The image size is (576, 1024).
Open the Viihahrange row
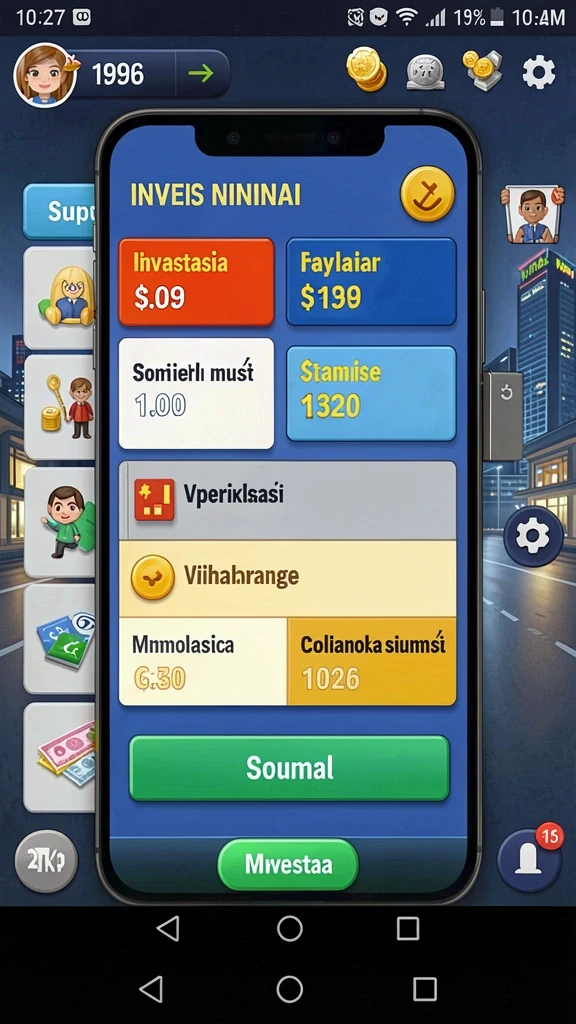pyautogui.click(x=287, y=578)
